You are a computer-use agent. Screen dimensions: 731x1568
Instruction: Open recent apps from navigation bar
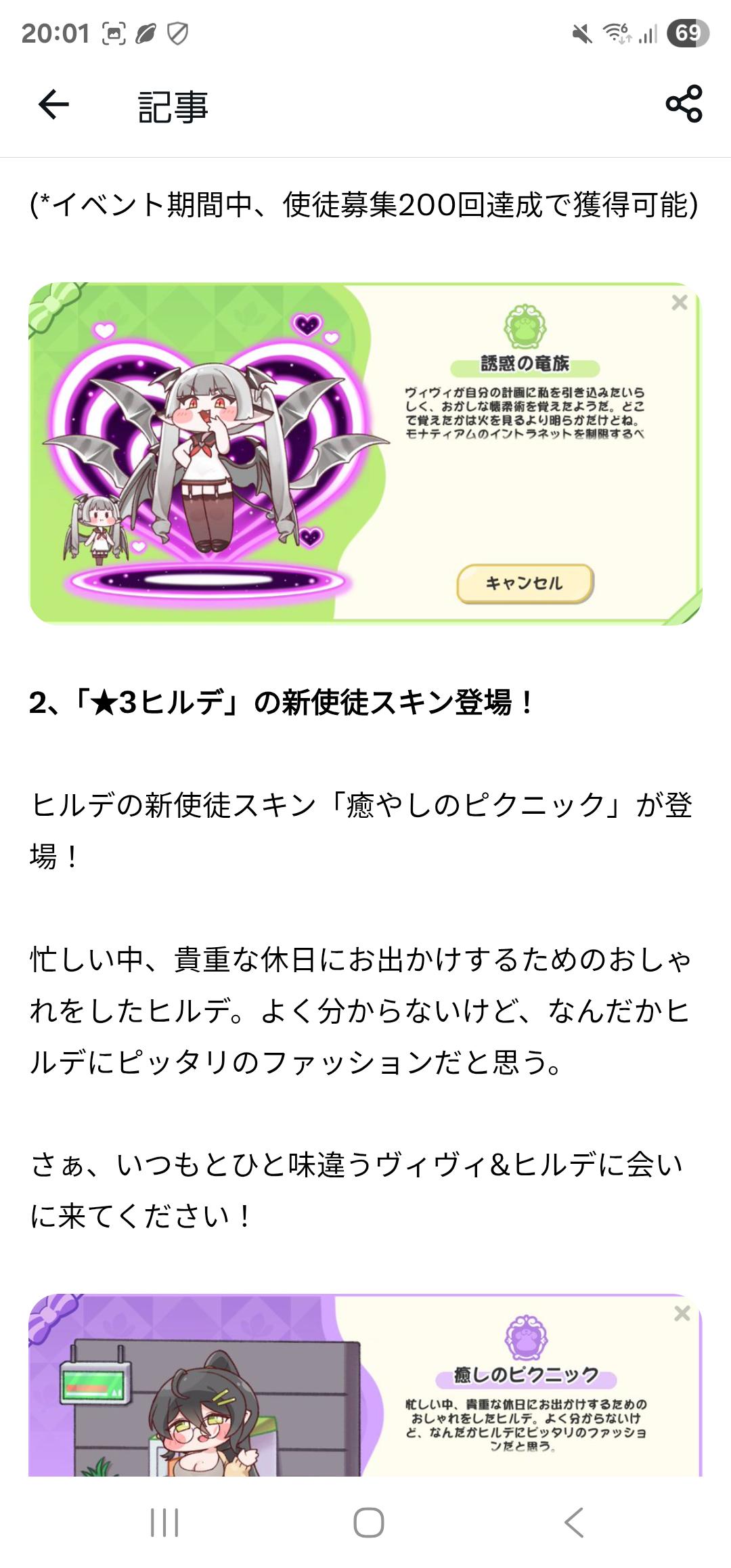click(164, 1523)
